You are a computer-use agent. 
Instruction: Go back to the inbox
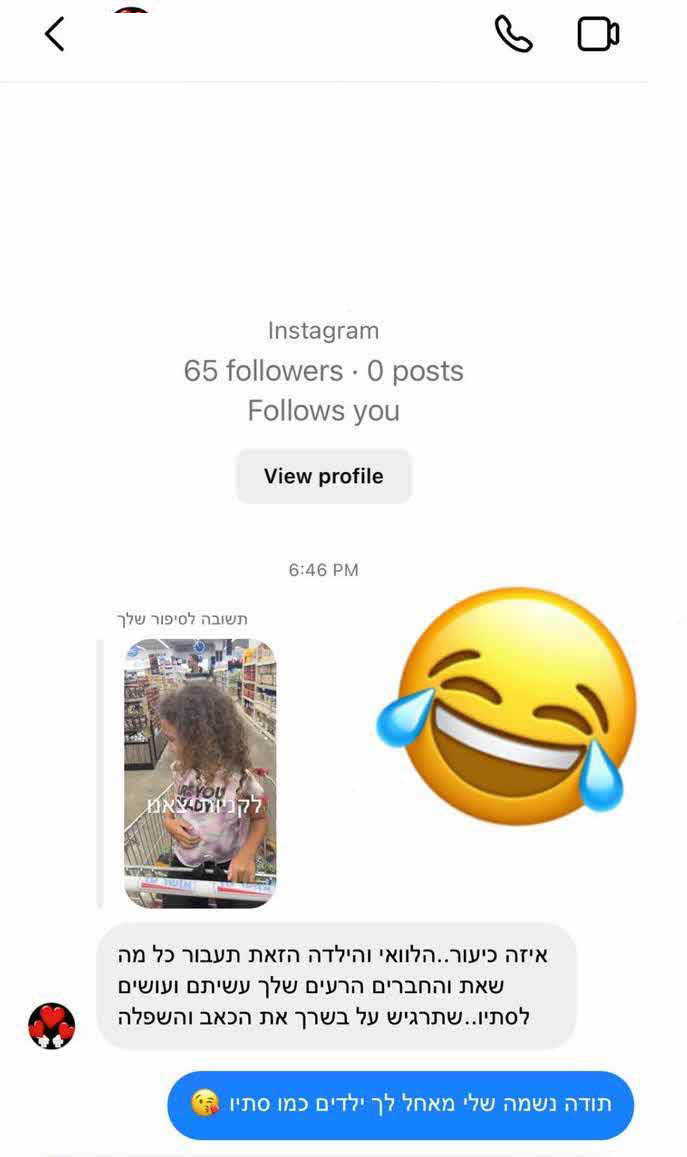(x=55, y=34)
